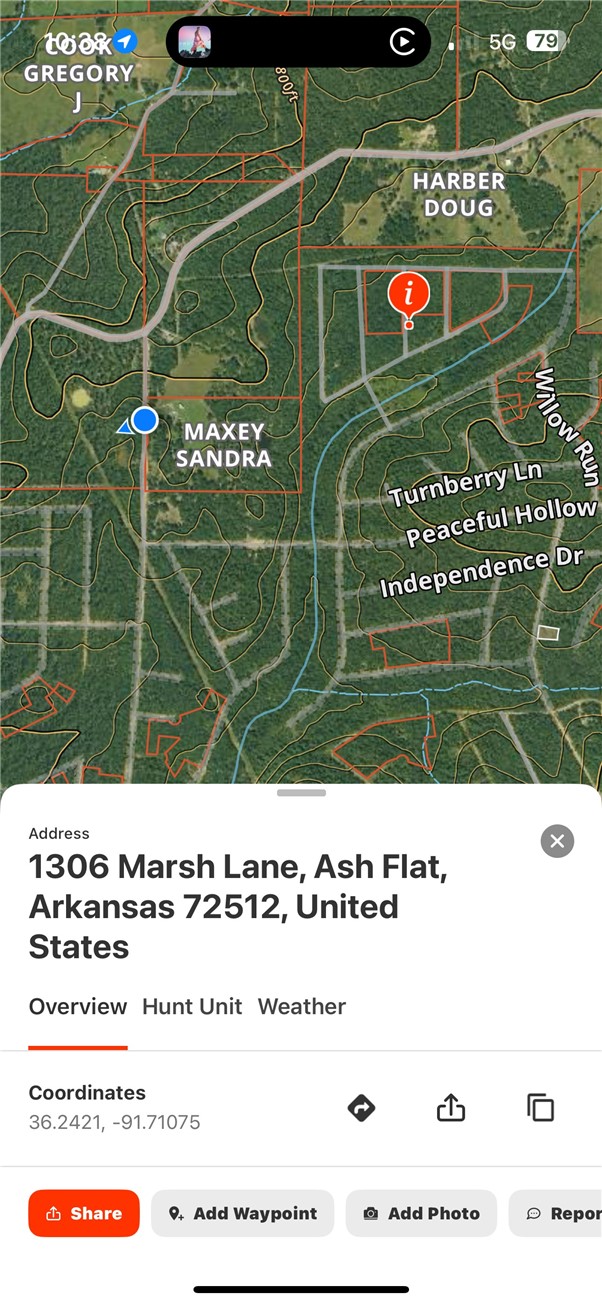602x1304 pixels.
Task: Tap the orange info pin on the map
Action: [x=408, y=295]
